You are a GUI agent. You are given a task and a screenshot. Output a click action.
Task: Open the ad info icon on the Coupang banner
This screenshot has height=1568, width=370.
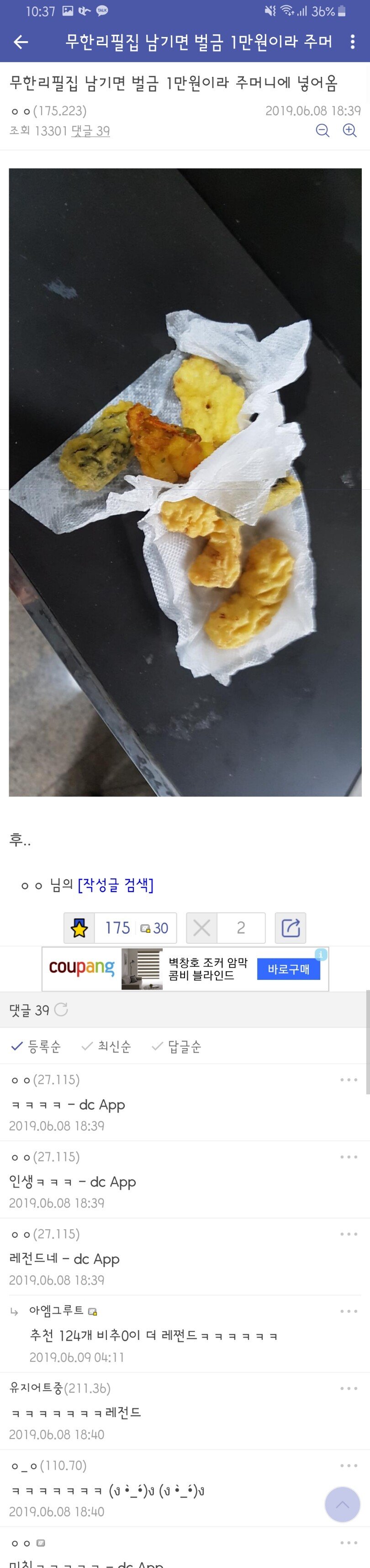[x=321, y=954]
